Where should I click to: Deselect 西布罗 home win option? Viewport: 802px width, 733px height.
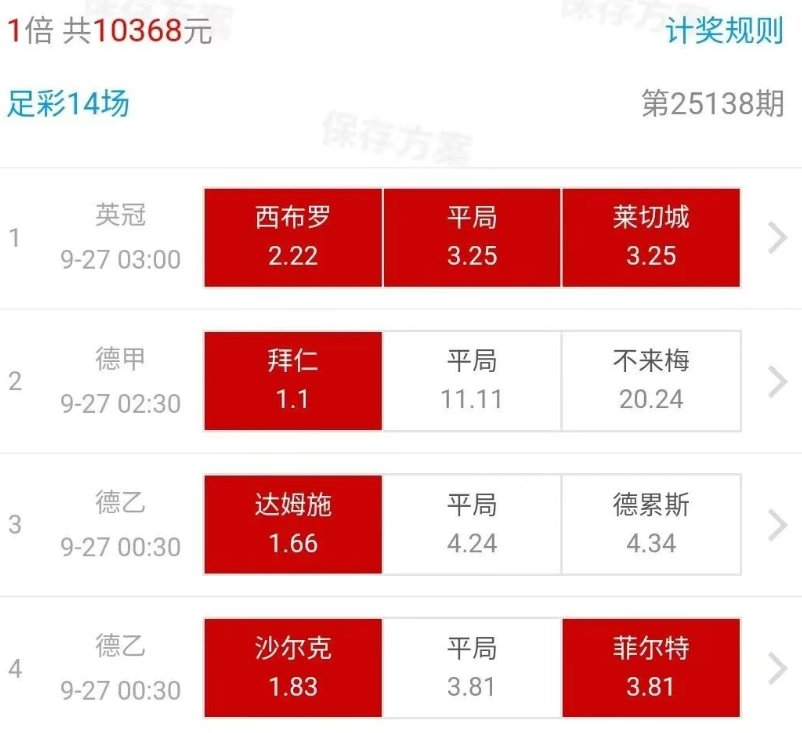click(x=293, y=238)
